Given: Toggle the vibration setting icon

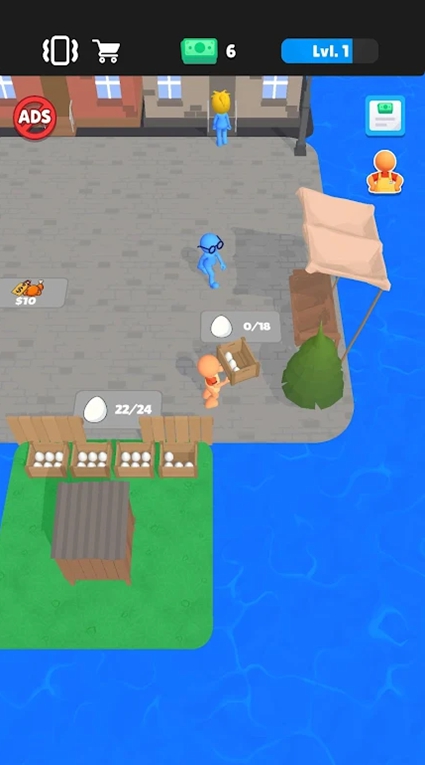Looking at the screenshot, I should coord(60,50).
